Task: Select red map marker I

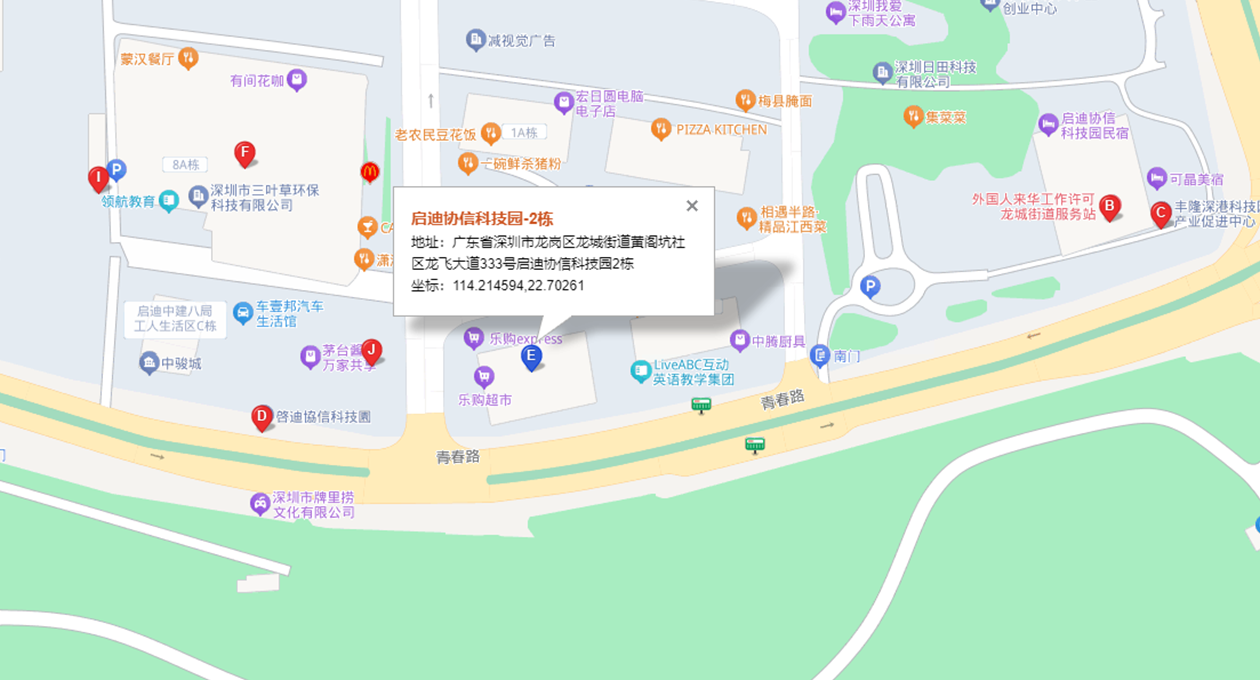Action: (98, 179)
